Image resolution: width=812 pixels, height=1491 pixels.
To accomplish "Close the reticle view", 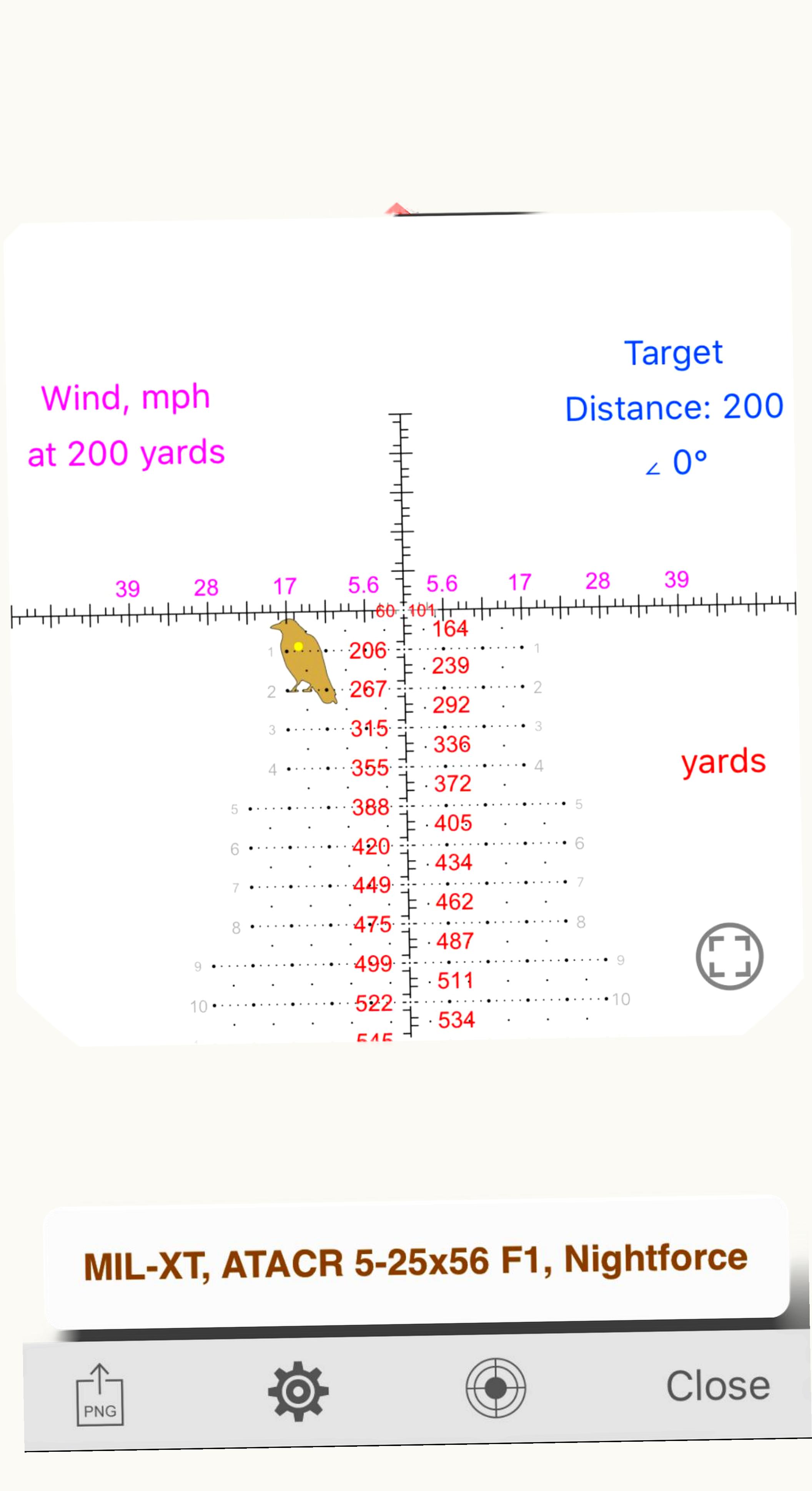I will (x=718, y=1386).
